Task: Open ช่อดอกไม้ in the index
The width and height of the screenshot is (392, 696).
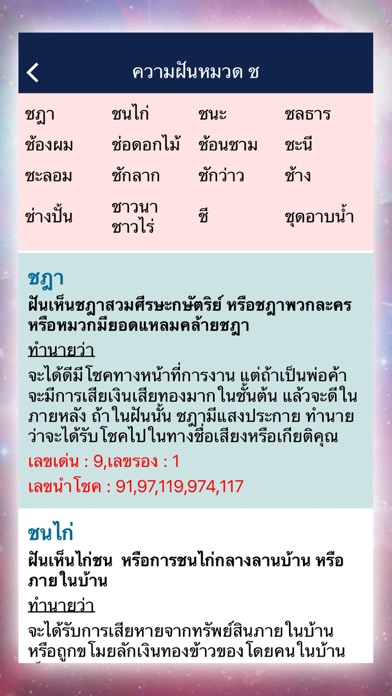Action: [x=146, y=145]
